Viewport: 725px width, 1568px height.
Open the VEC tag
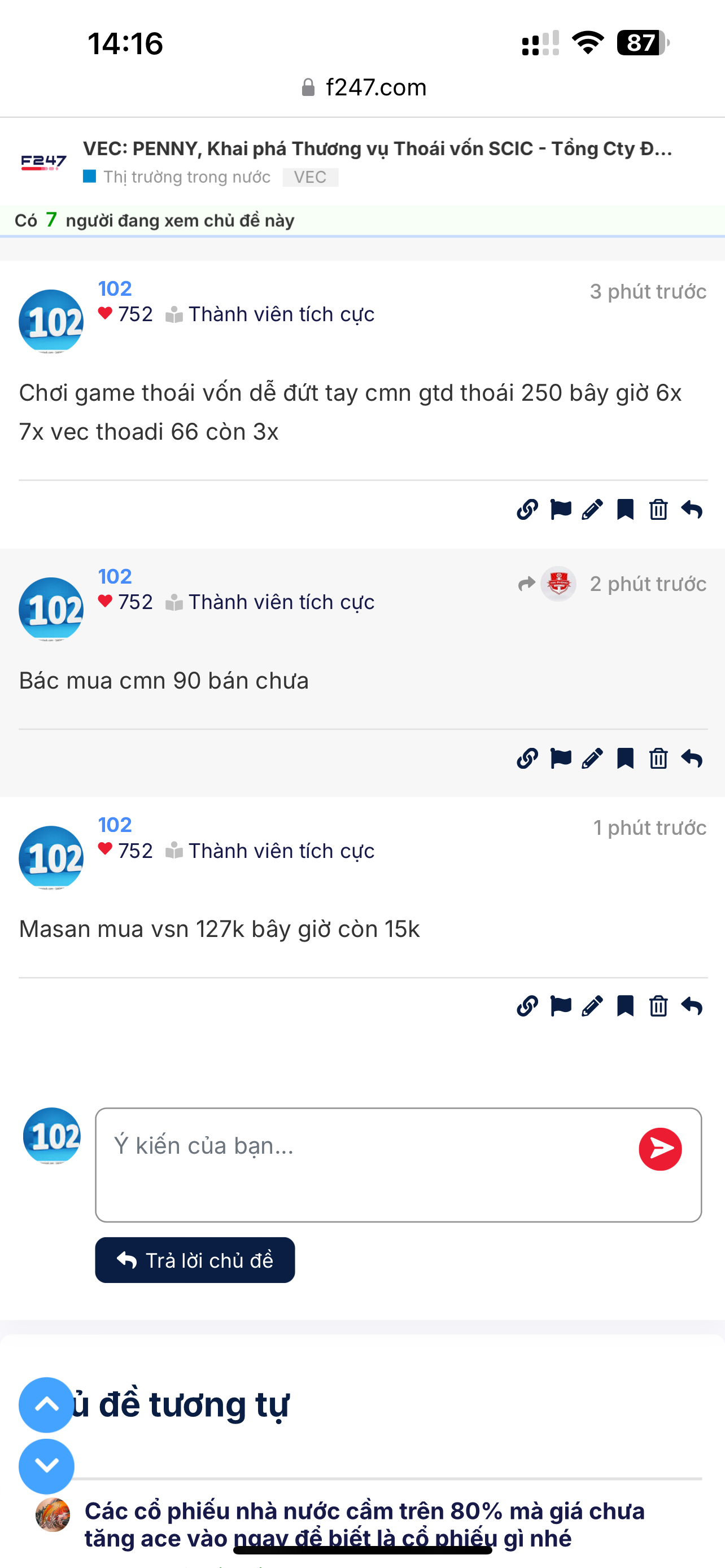310,177
